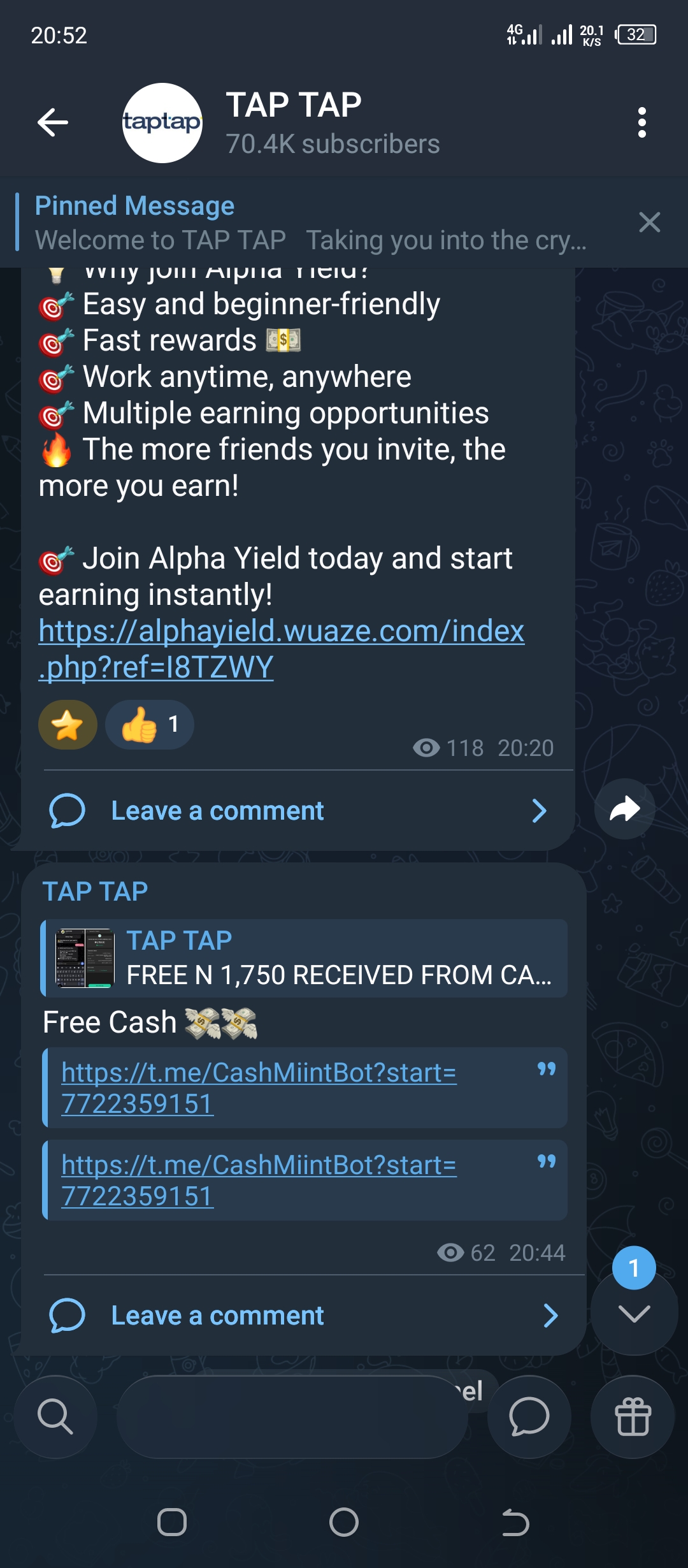The height and width of the screenshot is (1568, 688).
Task: Open the channel discussion chat
Action: point(529,1416)
